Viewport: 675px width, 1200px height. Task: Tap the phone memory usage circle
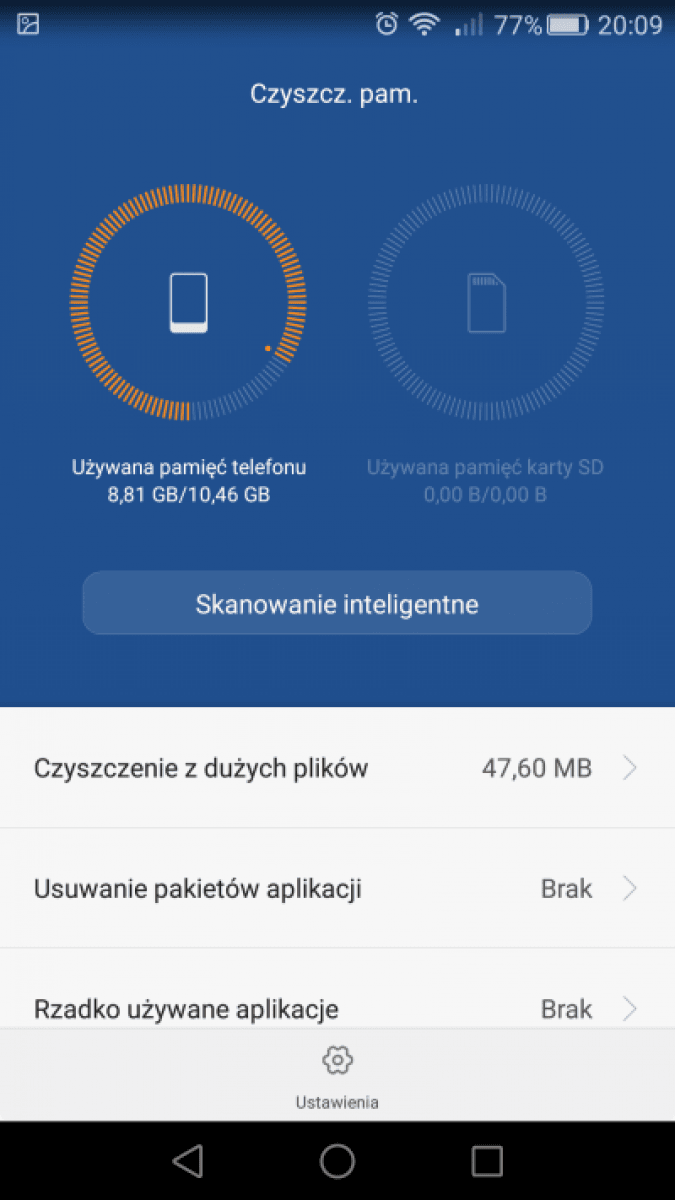pyautogui.click(x=188, y=302)
